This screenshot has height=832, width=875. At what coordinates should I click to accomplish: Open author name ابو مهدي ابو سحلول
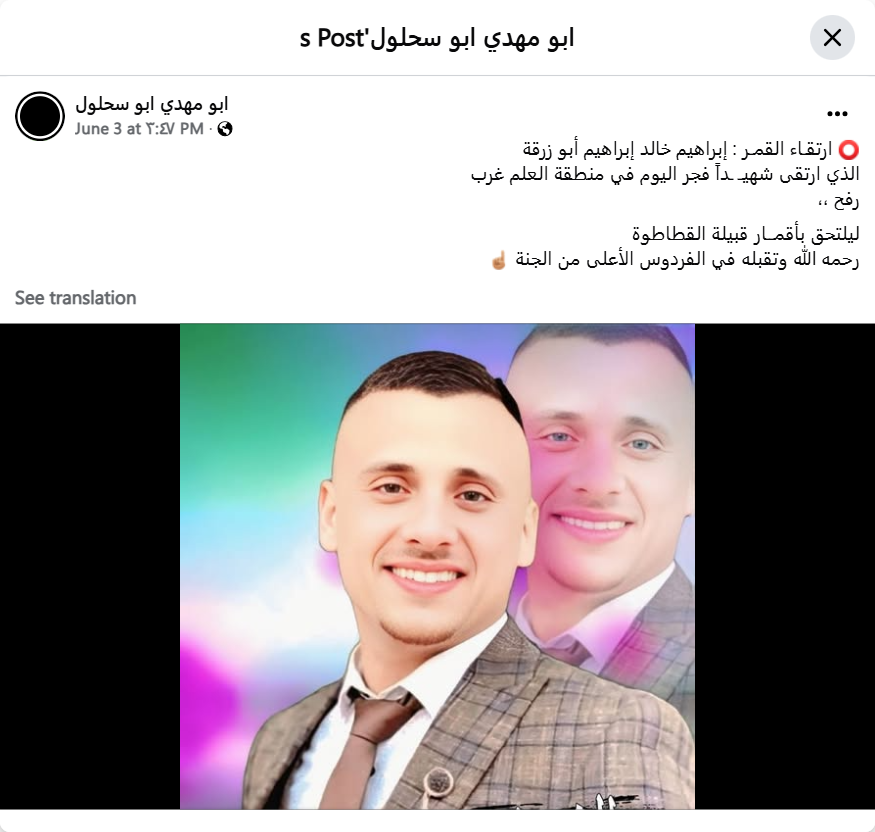[152, 103]
